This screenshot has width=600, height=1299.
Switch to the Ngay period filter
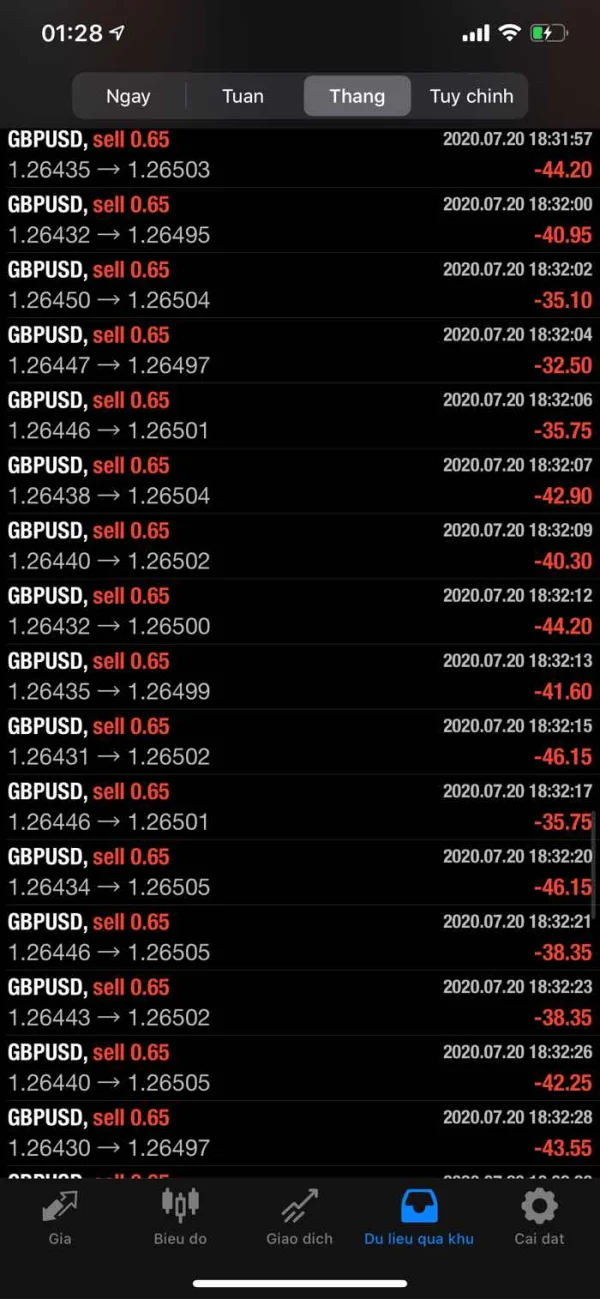click(128, 97)
